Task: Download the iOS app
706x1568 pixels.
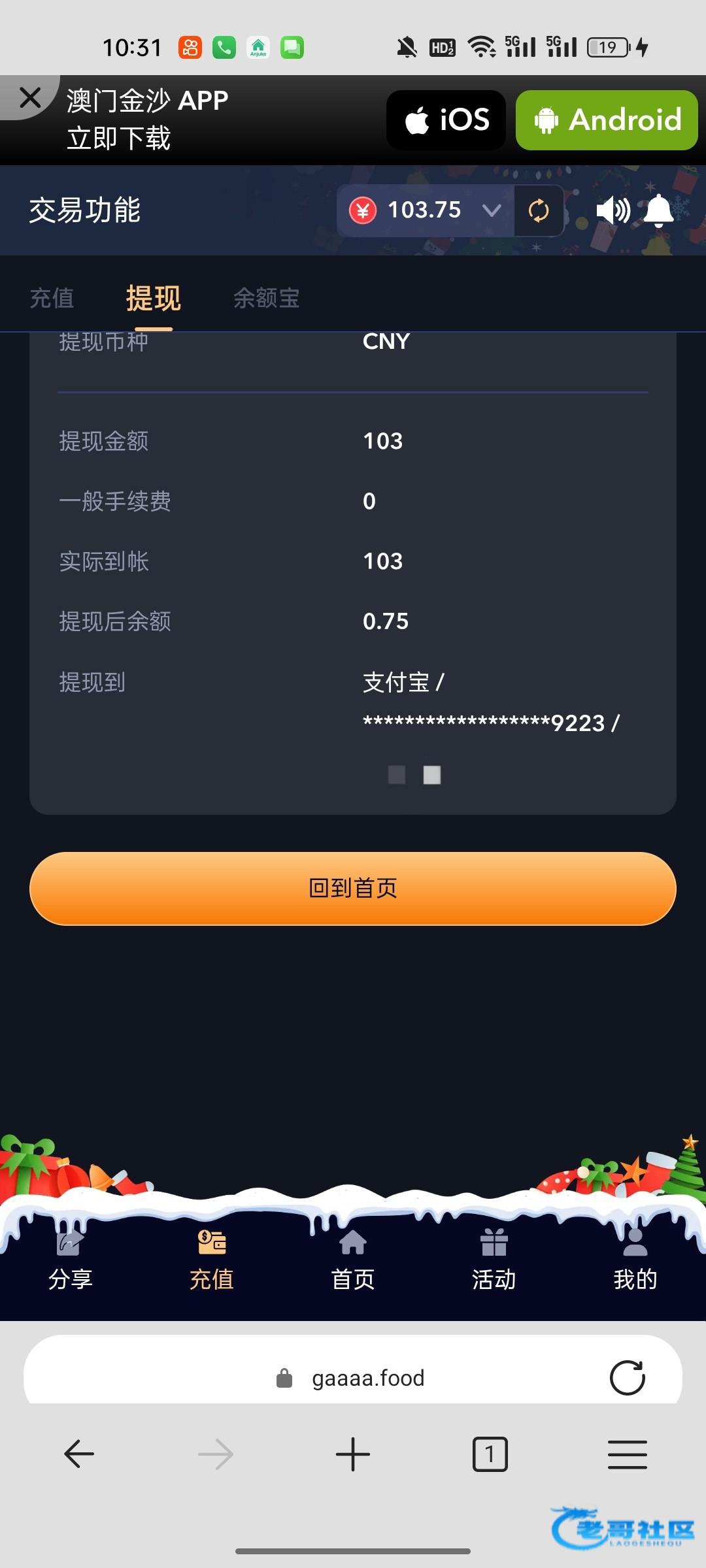Action: point(446,120)
